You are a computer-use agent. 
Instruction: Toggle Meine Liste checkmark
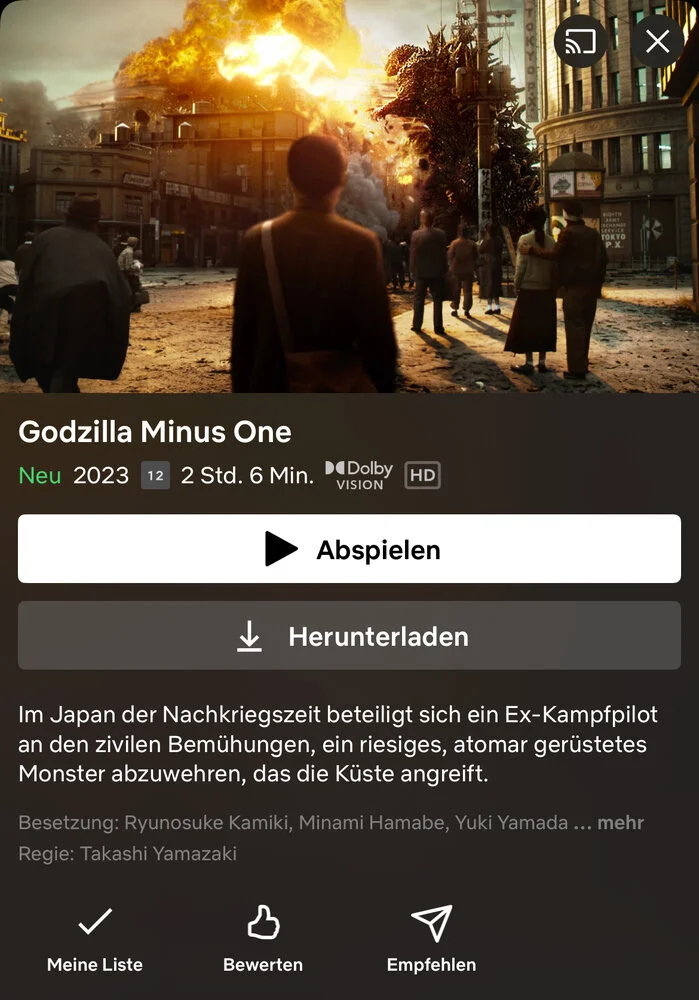pos(95,938)
